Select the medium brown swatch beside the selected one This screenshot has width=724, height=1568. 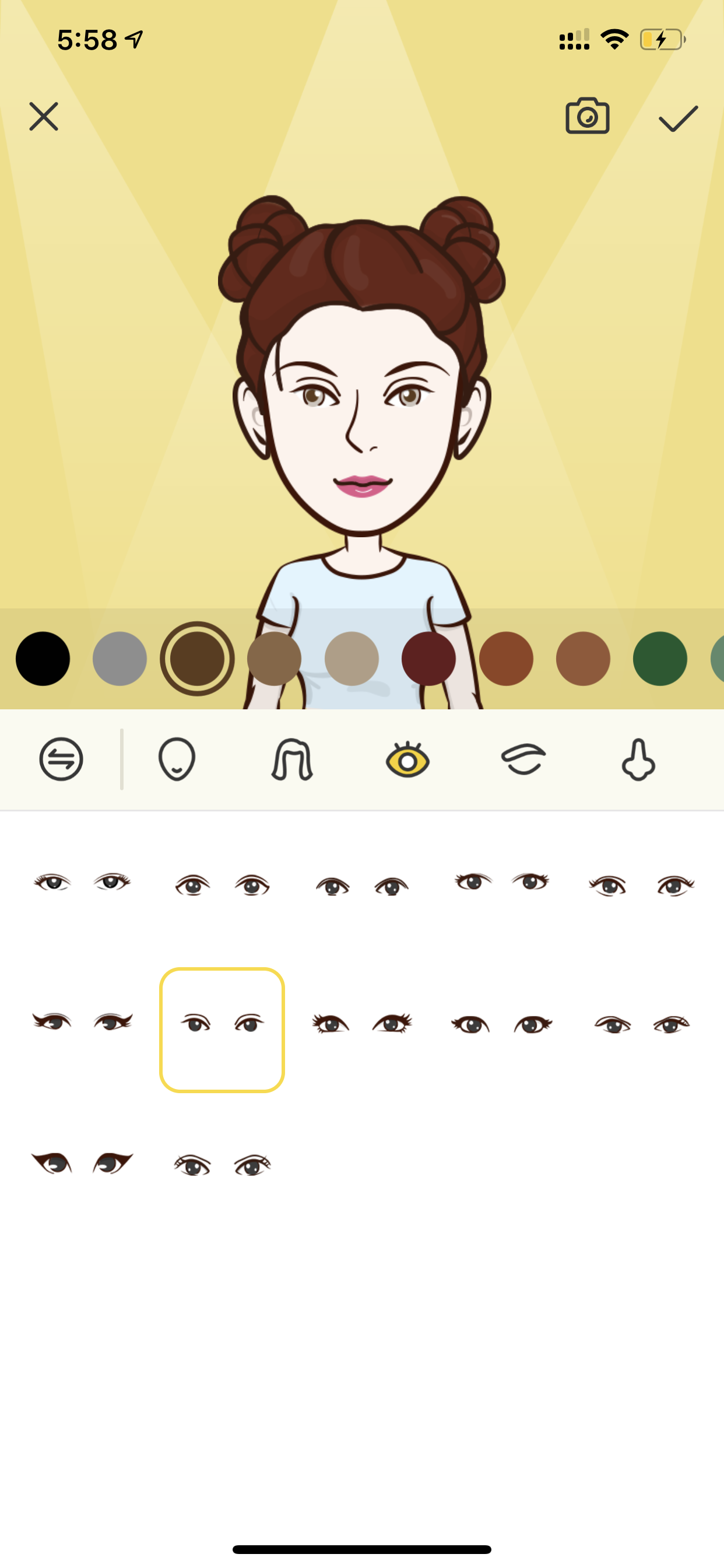[x=275, y=659]
